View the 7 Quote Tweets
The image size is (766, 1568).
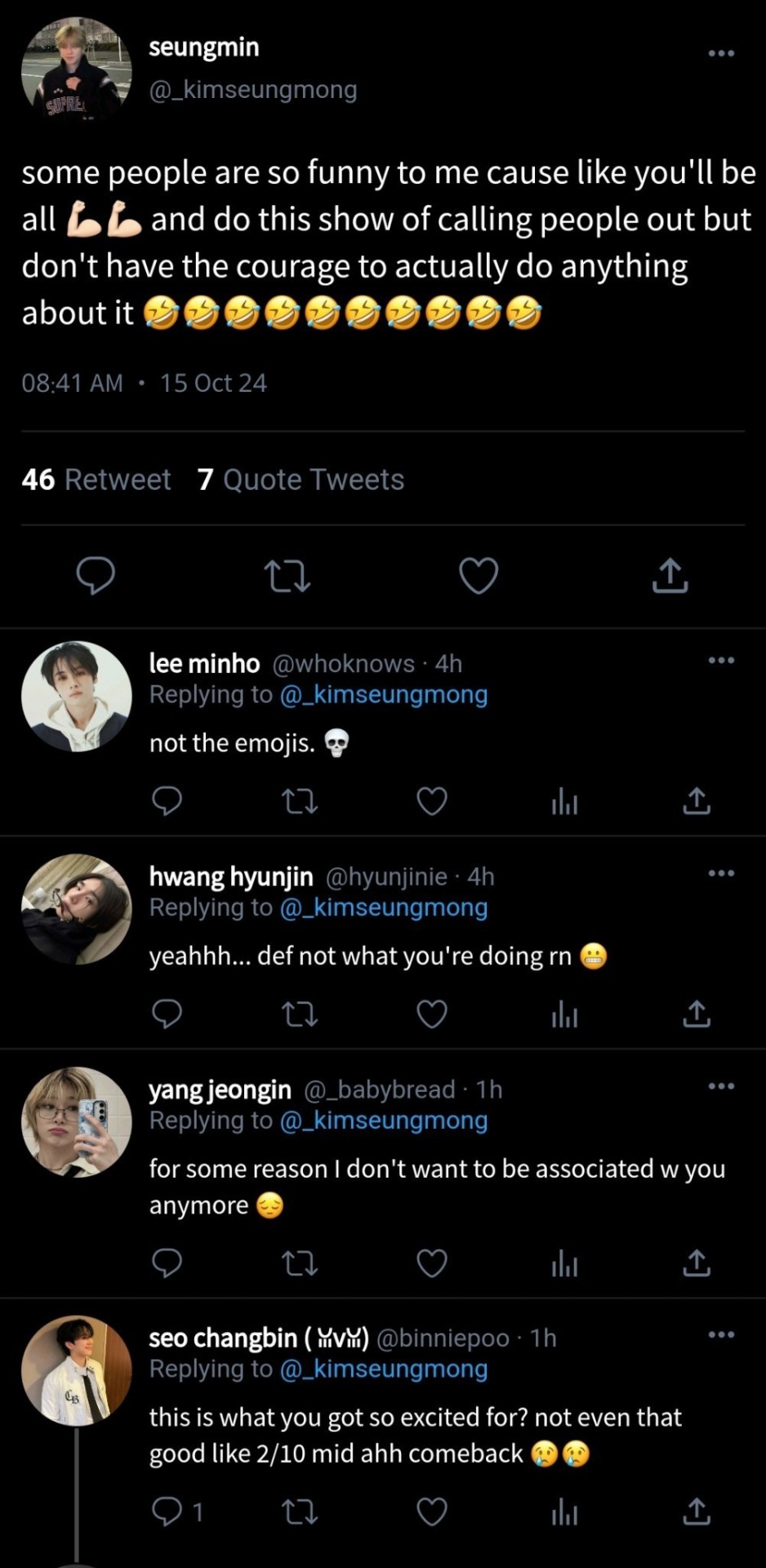(x=301, y=479)
